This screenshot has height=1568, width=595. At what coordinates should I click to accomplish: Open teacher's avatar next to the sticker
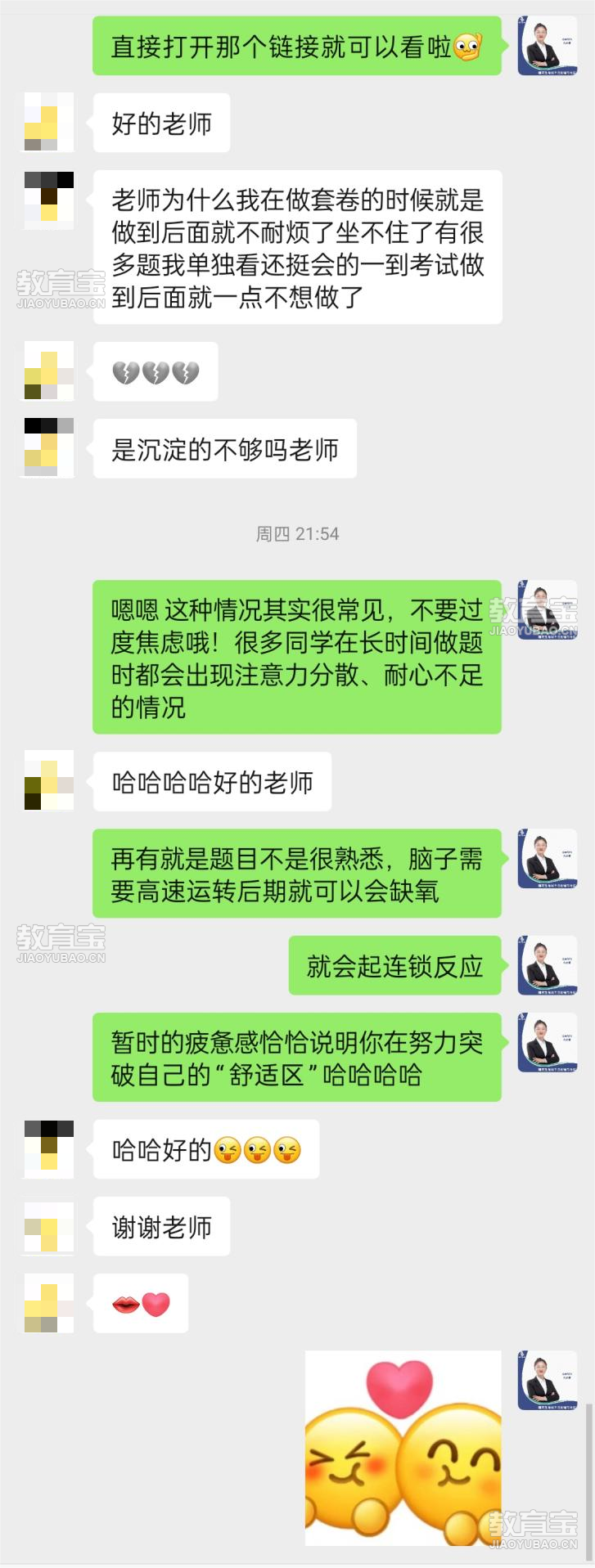click(x=547, y=1380)
